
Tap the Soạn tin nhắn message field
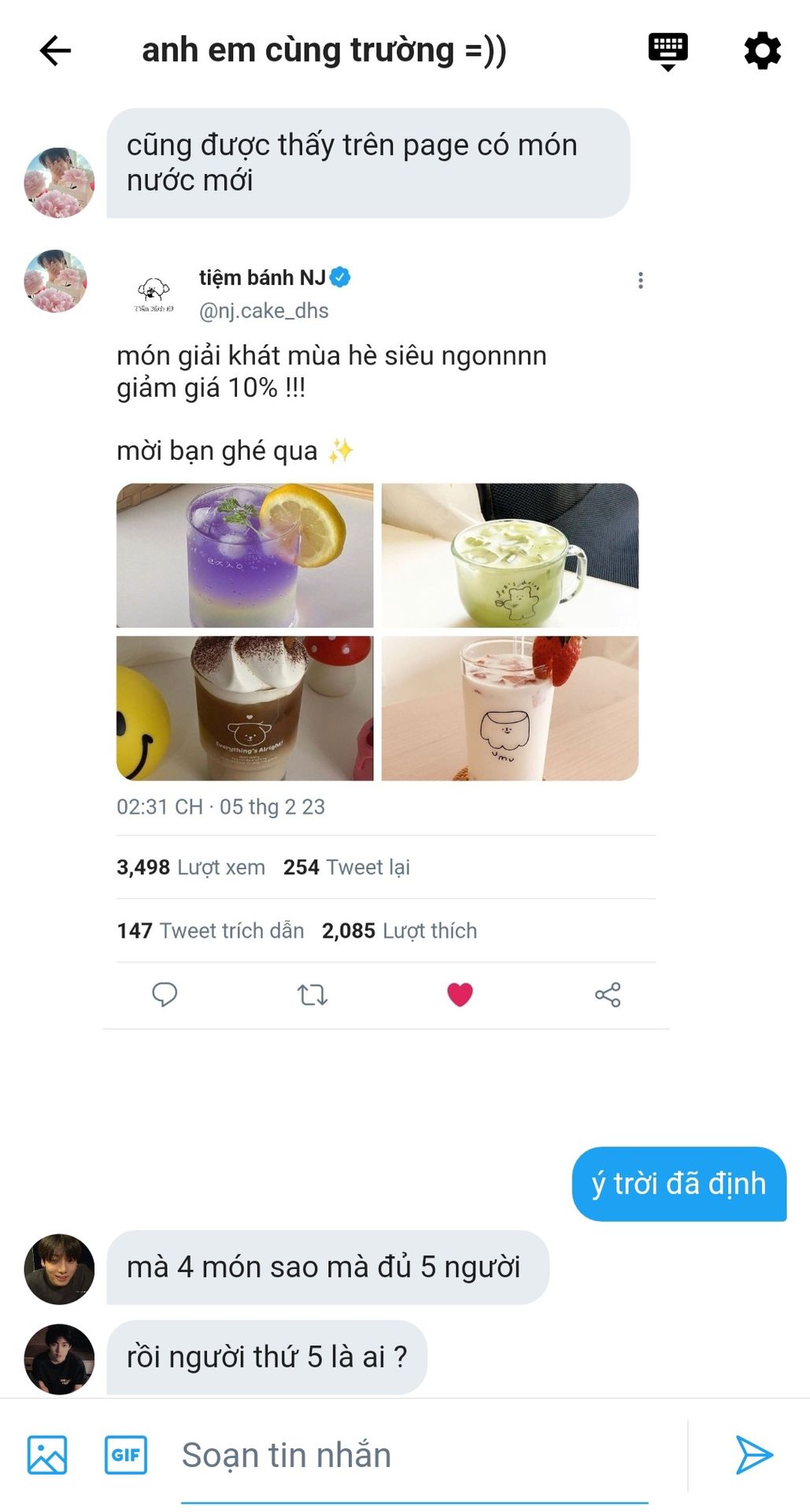click(415, 1455)
